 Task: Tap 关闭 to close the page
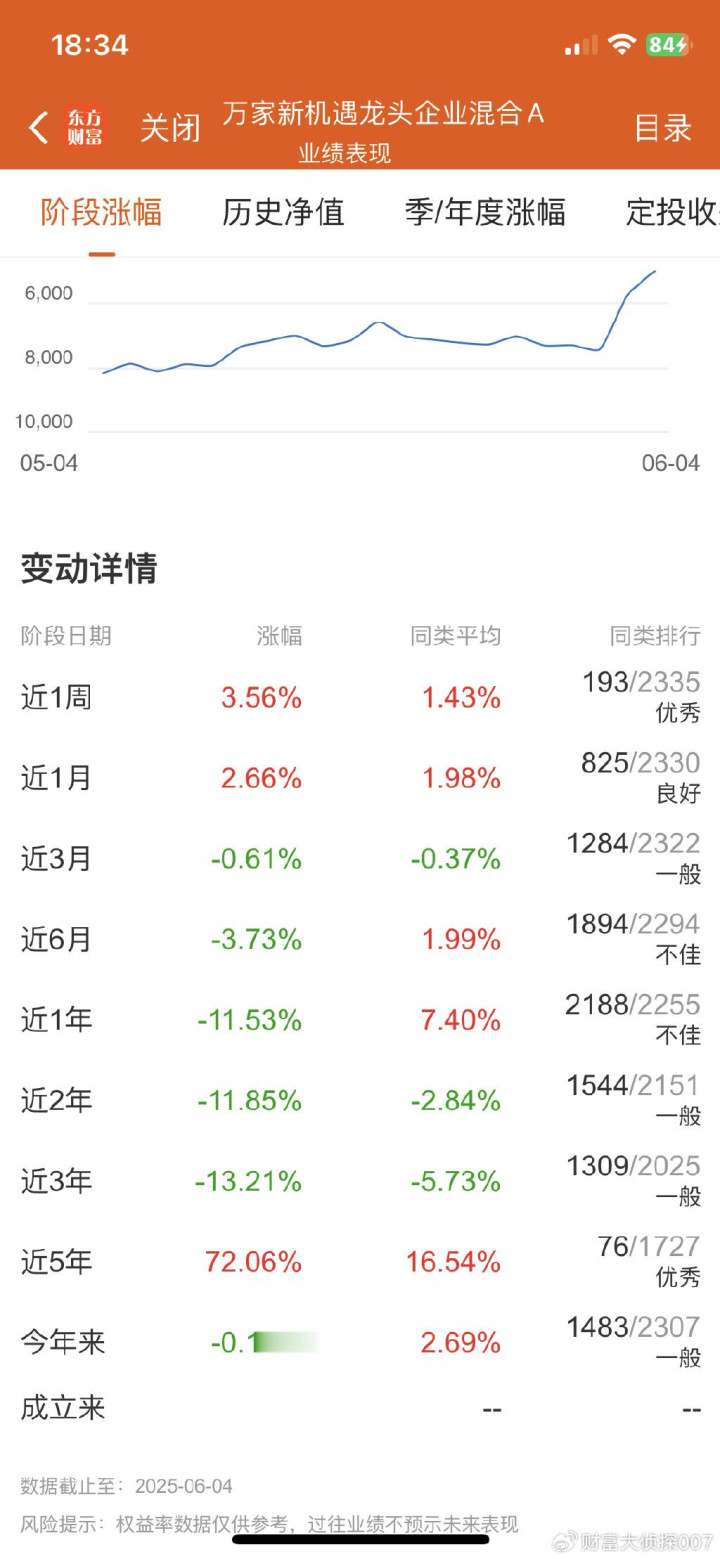point(170,128)
